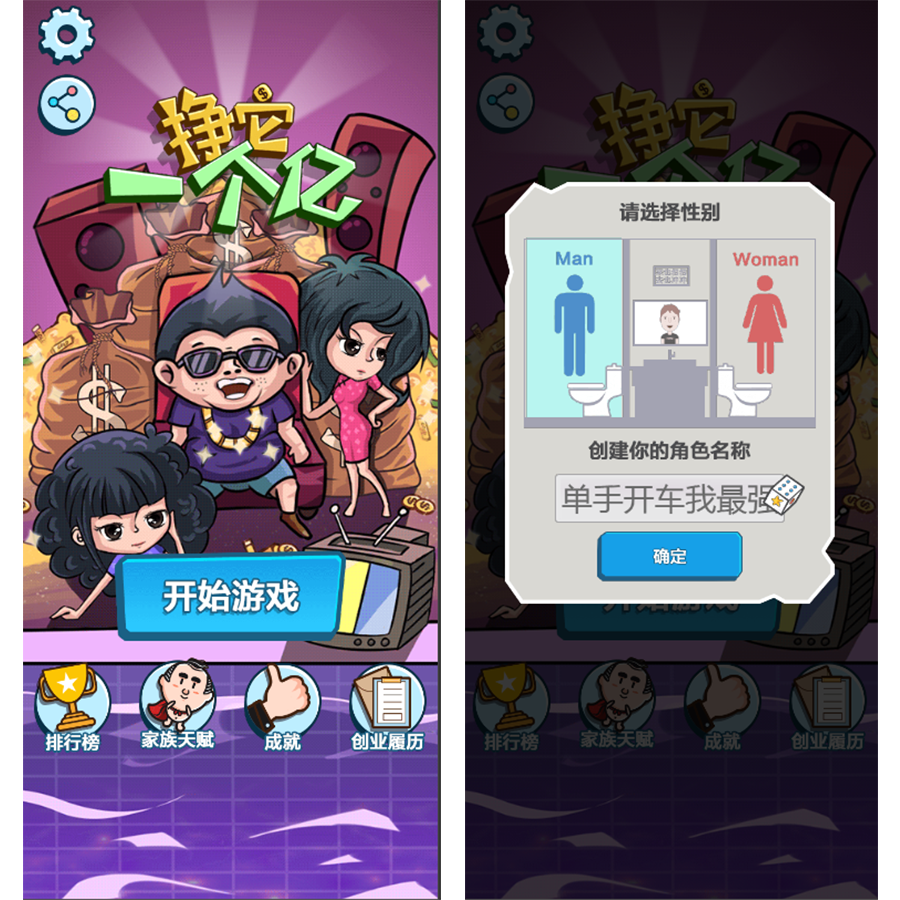Image resolution: width=900 pixels, height=900 pixels.
Task: Select the Man gender option
Action: [574, 332]
